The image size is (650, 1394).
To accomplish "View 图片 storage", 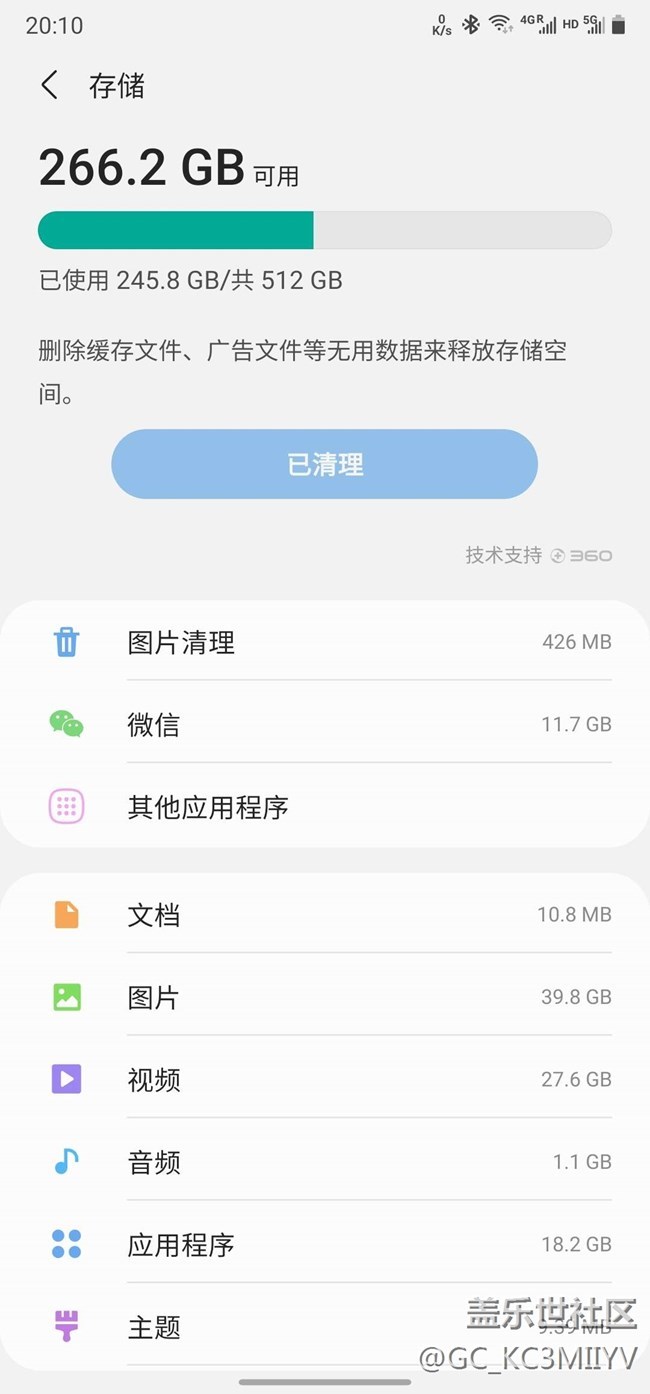I will (325, 997).
